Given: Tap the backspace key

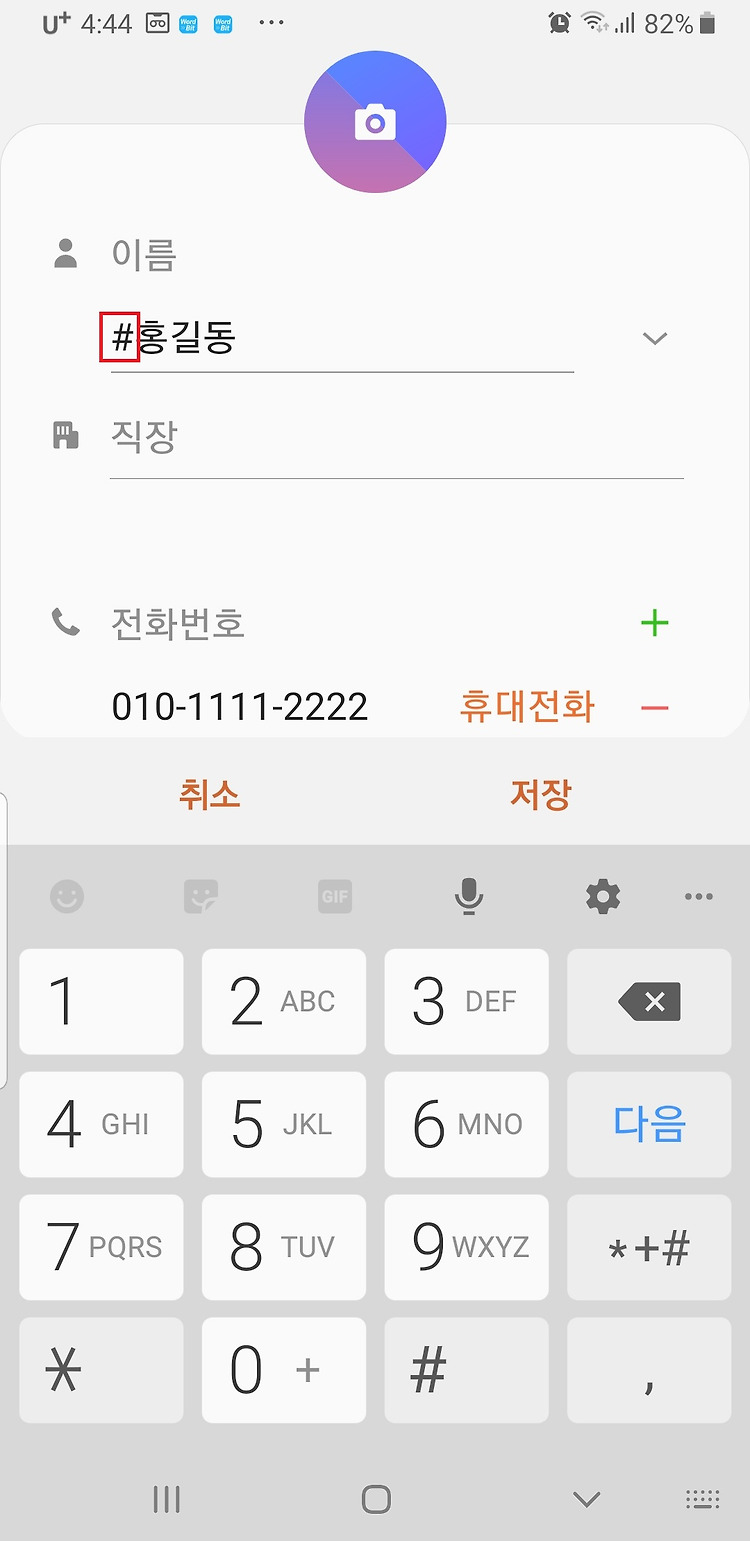Looking at the screenshot, I should click(x=649, y=1001).
